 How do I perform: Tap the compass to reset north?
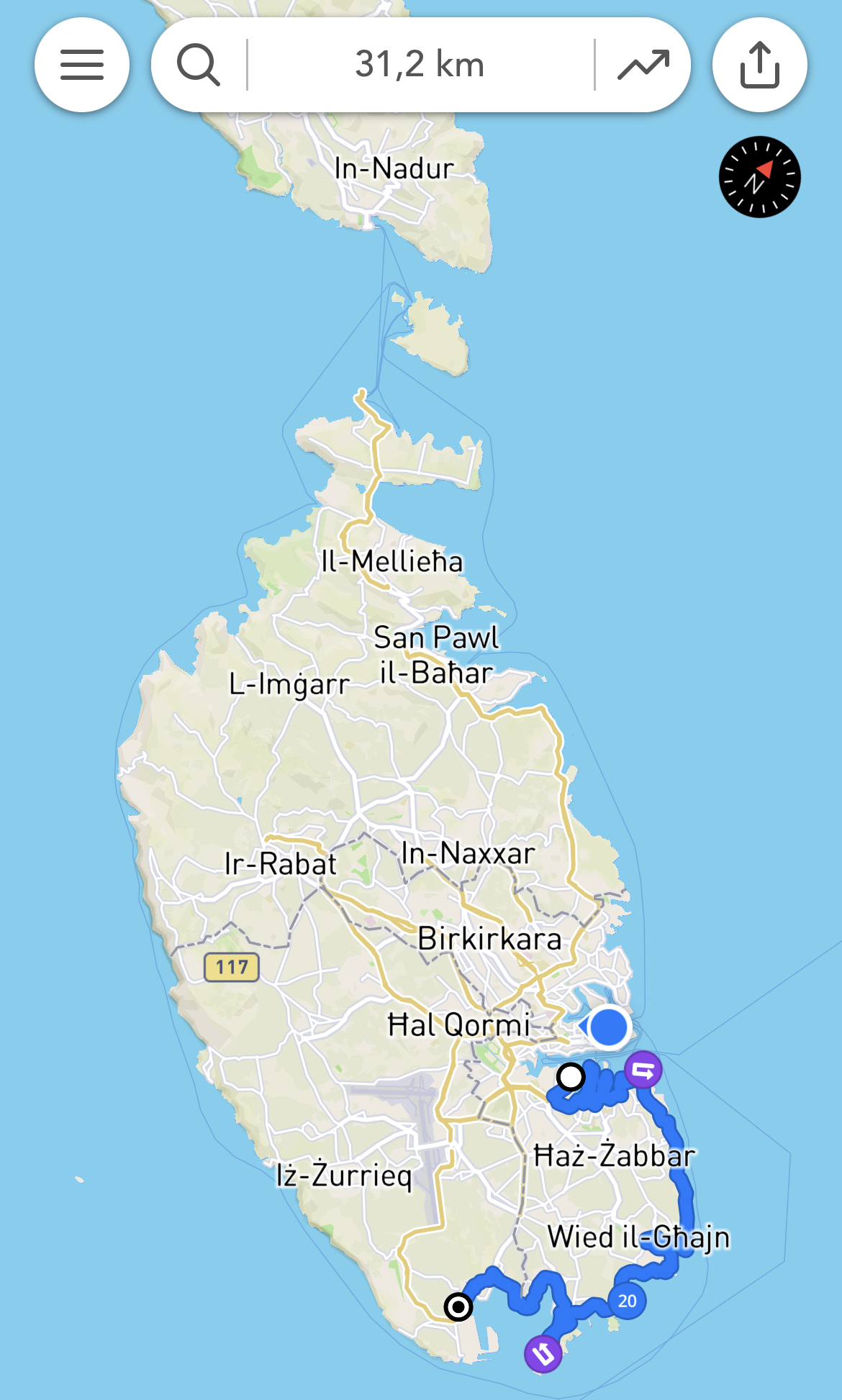[x=760, y=177]
